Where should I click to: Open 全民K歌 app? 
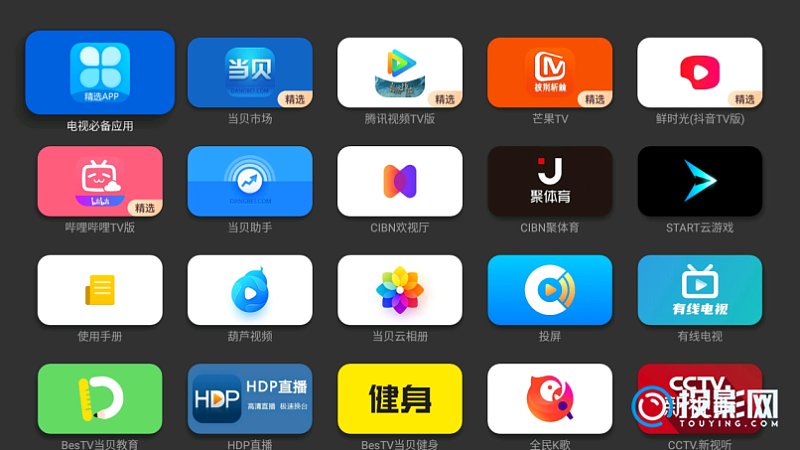click(550, 398)
